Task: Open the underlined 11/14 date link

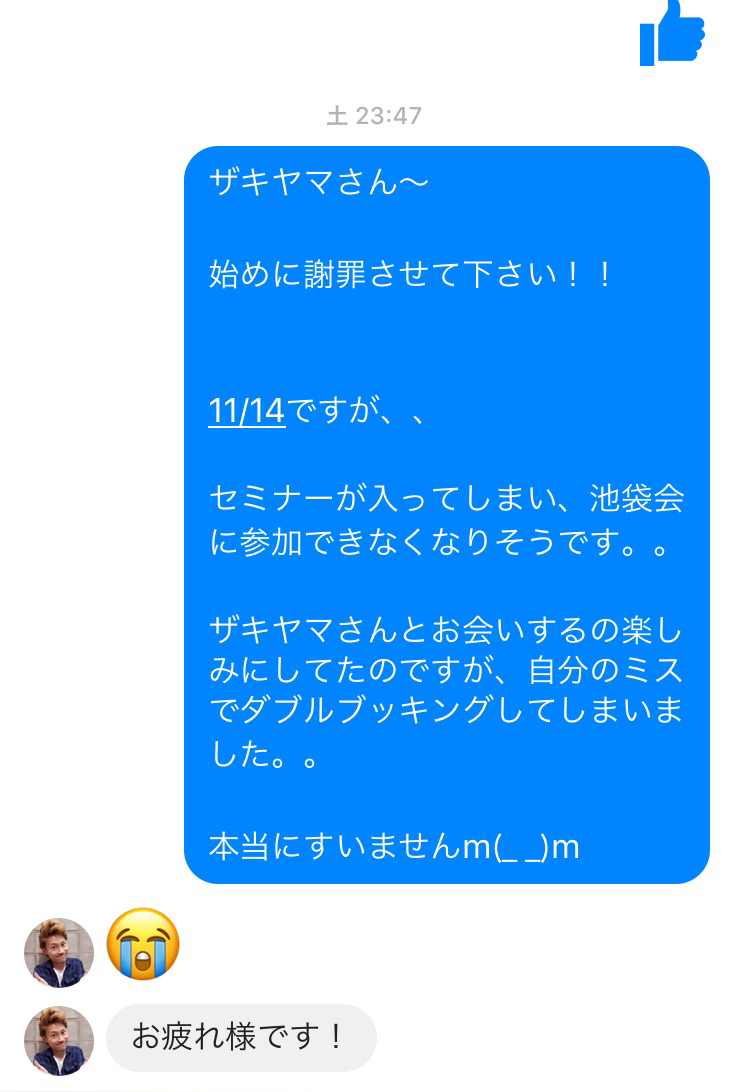Action: (x=247, y=411)
